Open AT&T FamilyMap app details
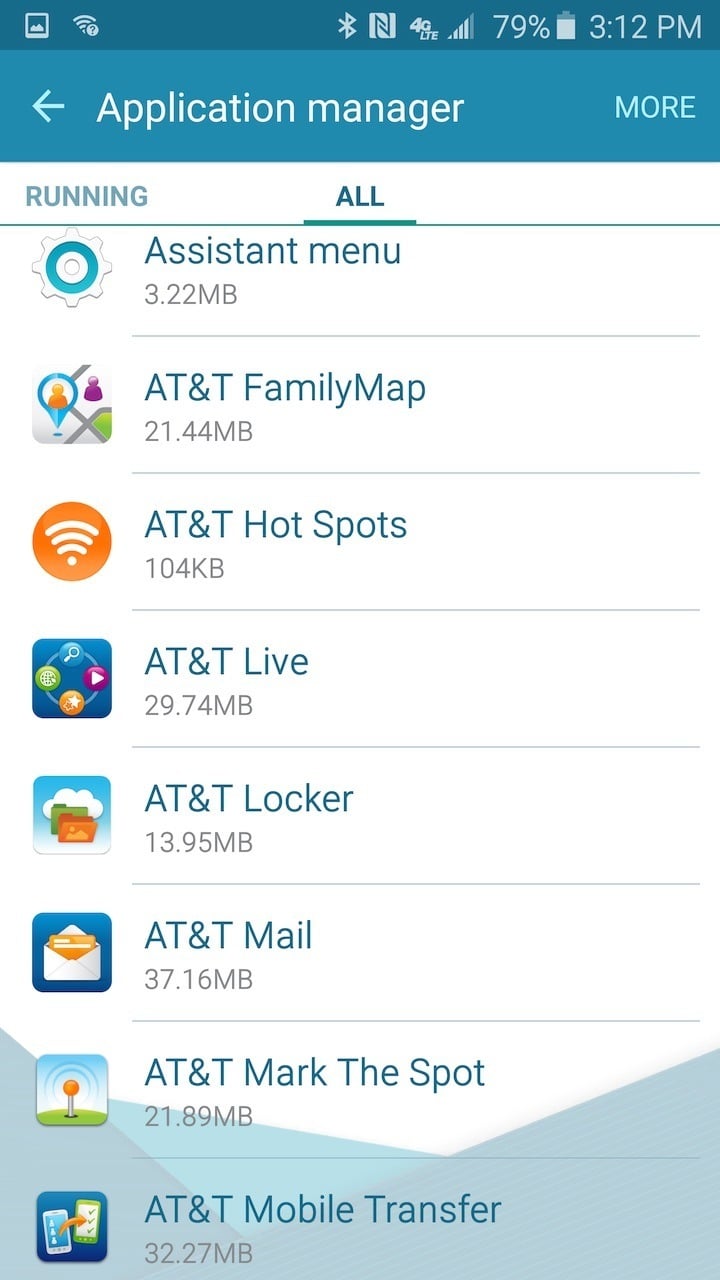The image size is (720, 1280). point(360,406)
